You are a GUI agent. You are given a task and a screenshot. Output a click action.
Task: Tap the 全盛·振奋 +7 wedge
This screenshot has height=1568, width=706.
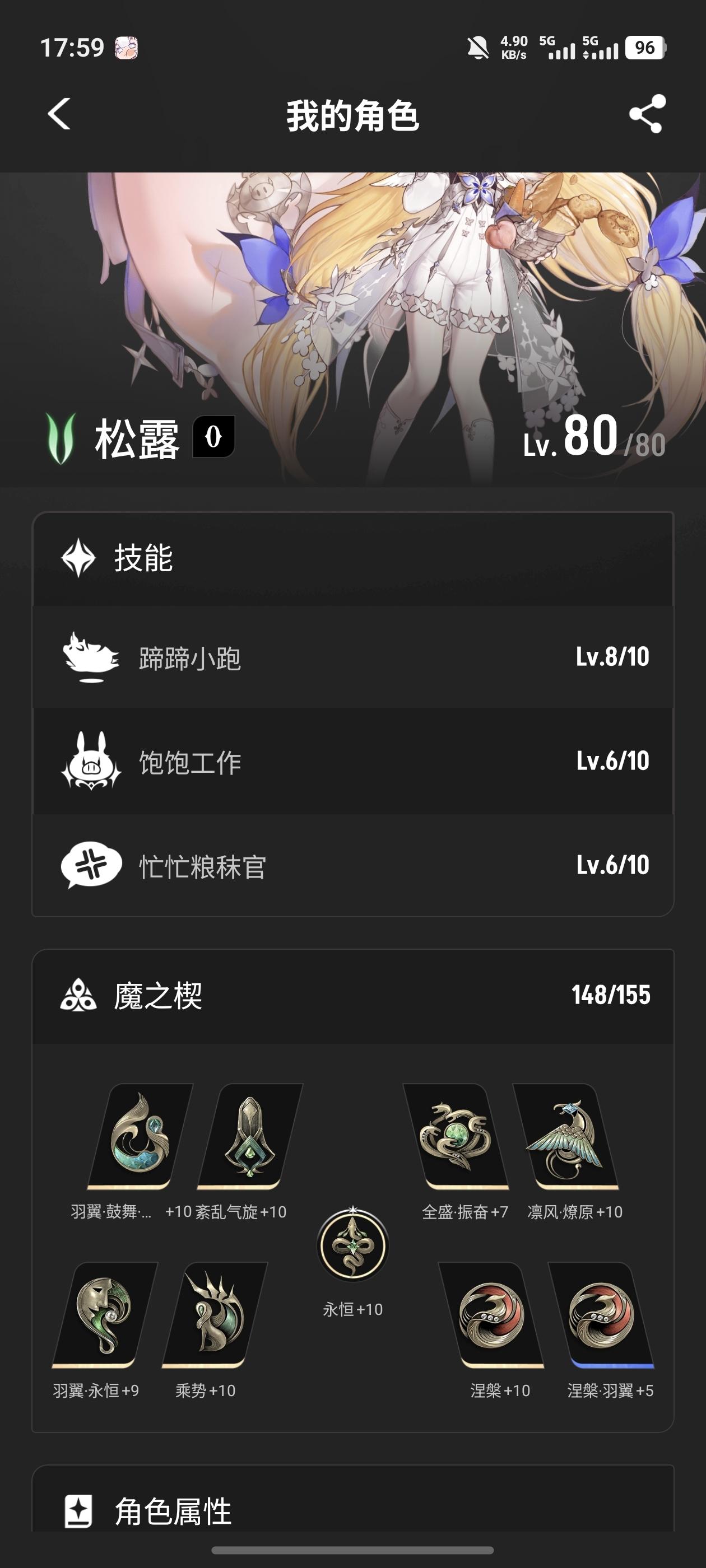click(456, 1136)
